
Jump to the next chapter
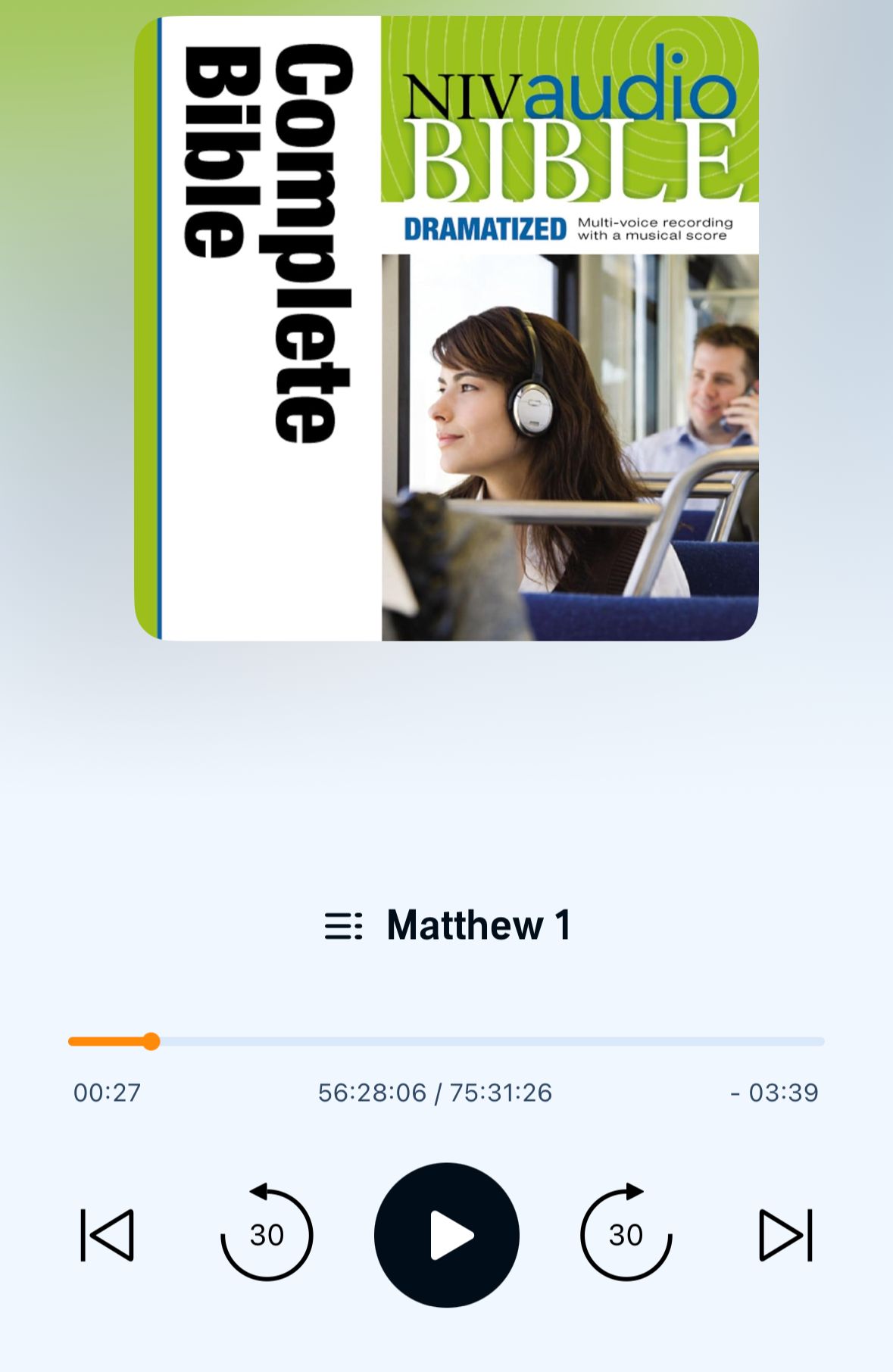(x=785, y=1235)
